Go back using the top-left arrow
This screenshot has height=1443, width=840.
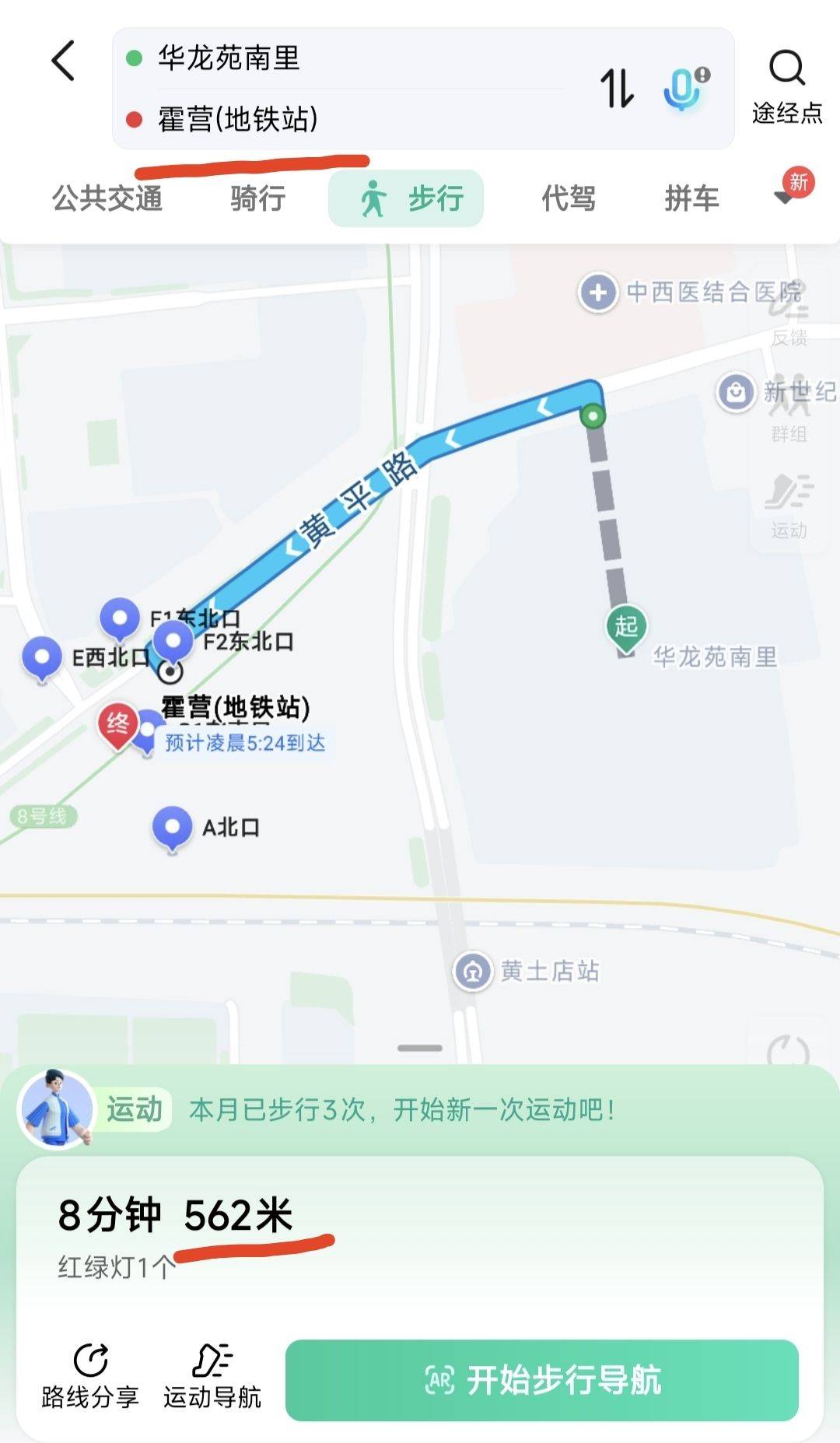click(x=64, y=61)
